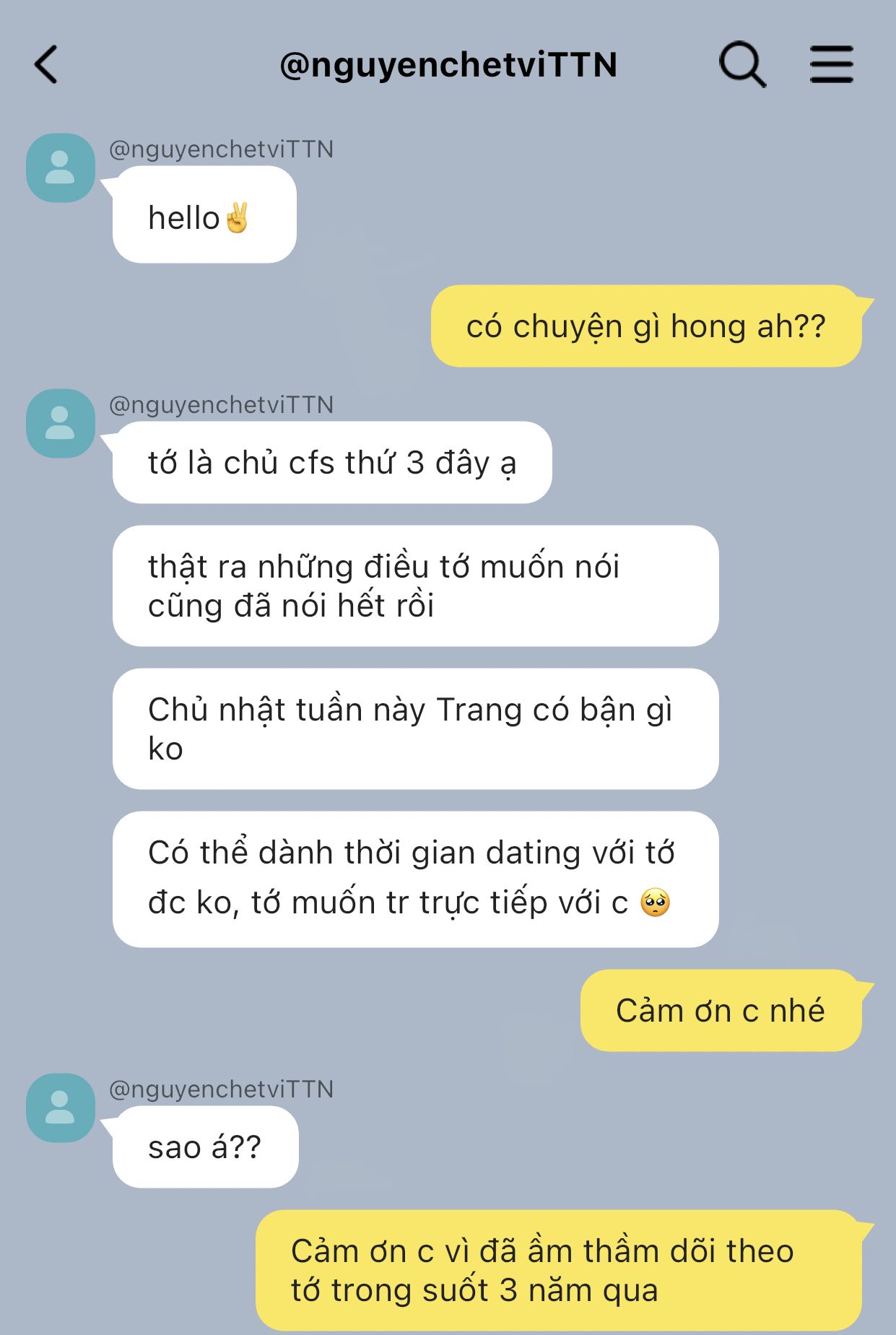Open sender's avatar beside the hello message

pyautogui.click(x=61, y=168)
